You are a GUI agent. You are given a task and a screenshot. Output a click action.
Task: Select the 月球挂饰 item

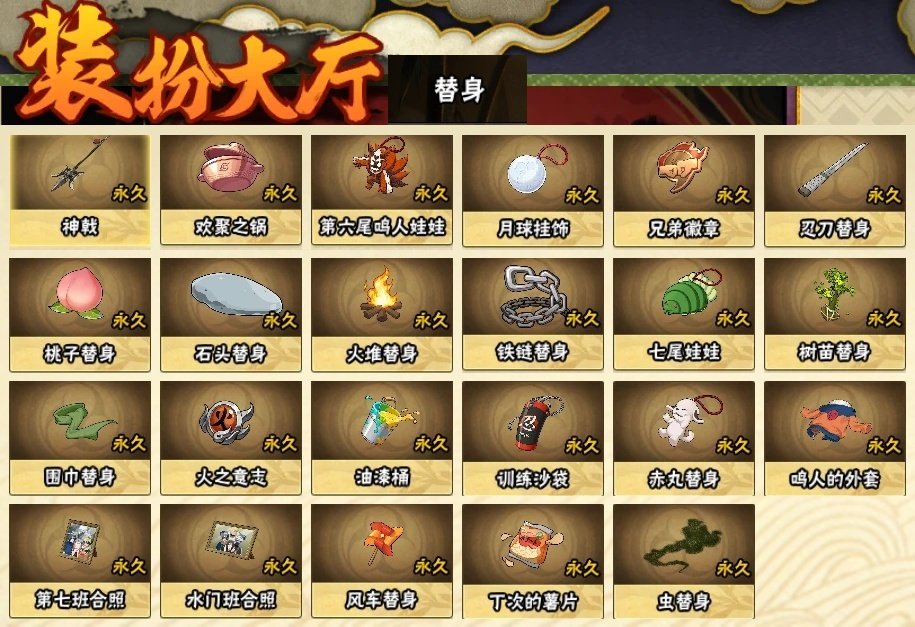tap(533, 190)
